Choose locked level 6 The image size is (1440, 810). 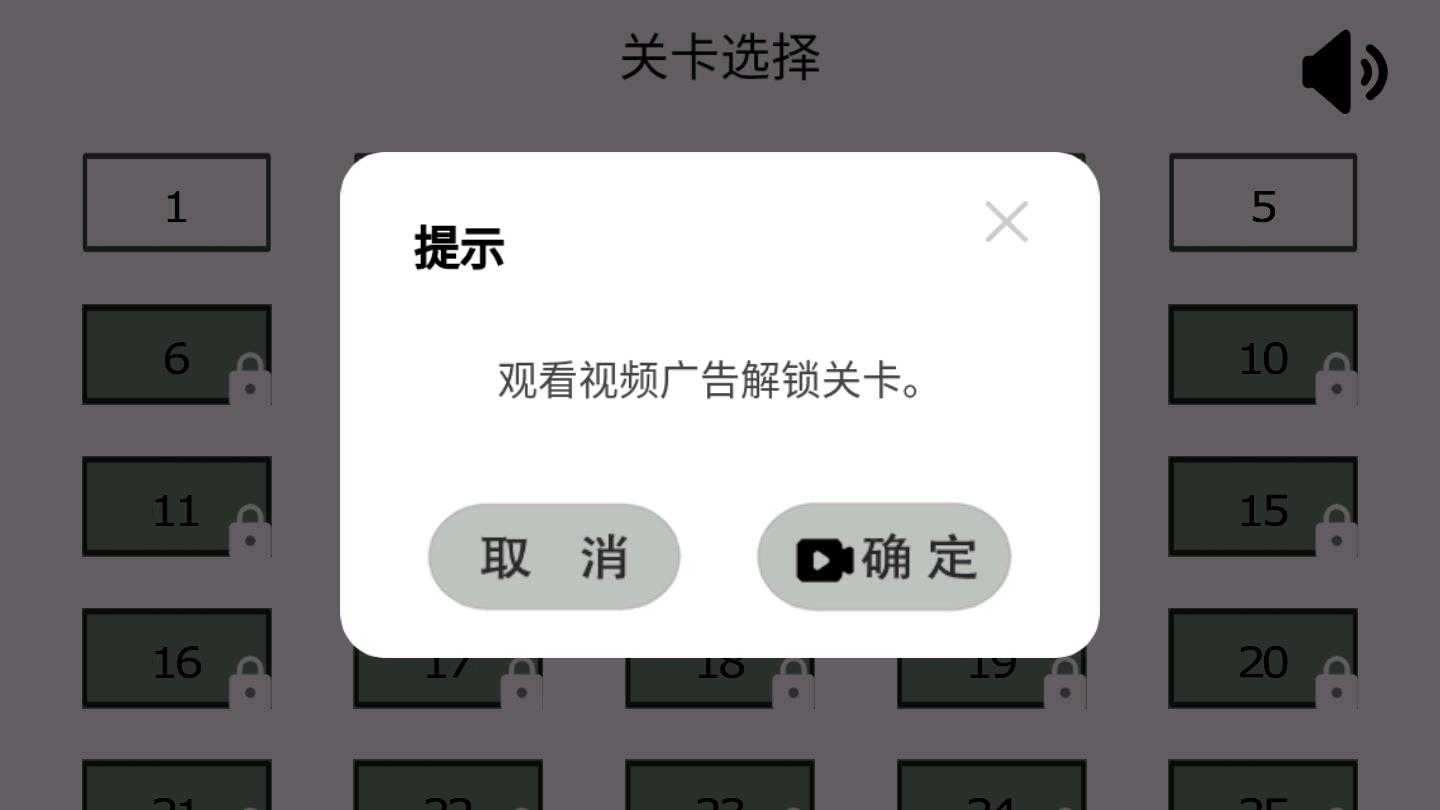(x=176, y=355)
